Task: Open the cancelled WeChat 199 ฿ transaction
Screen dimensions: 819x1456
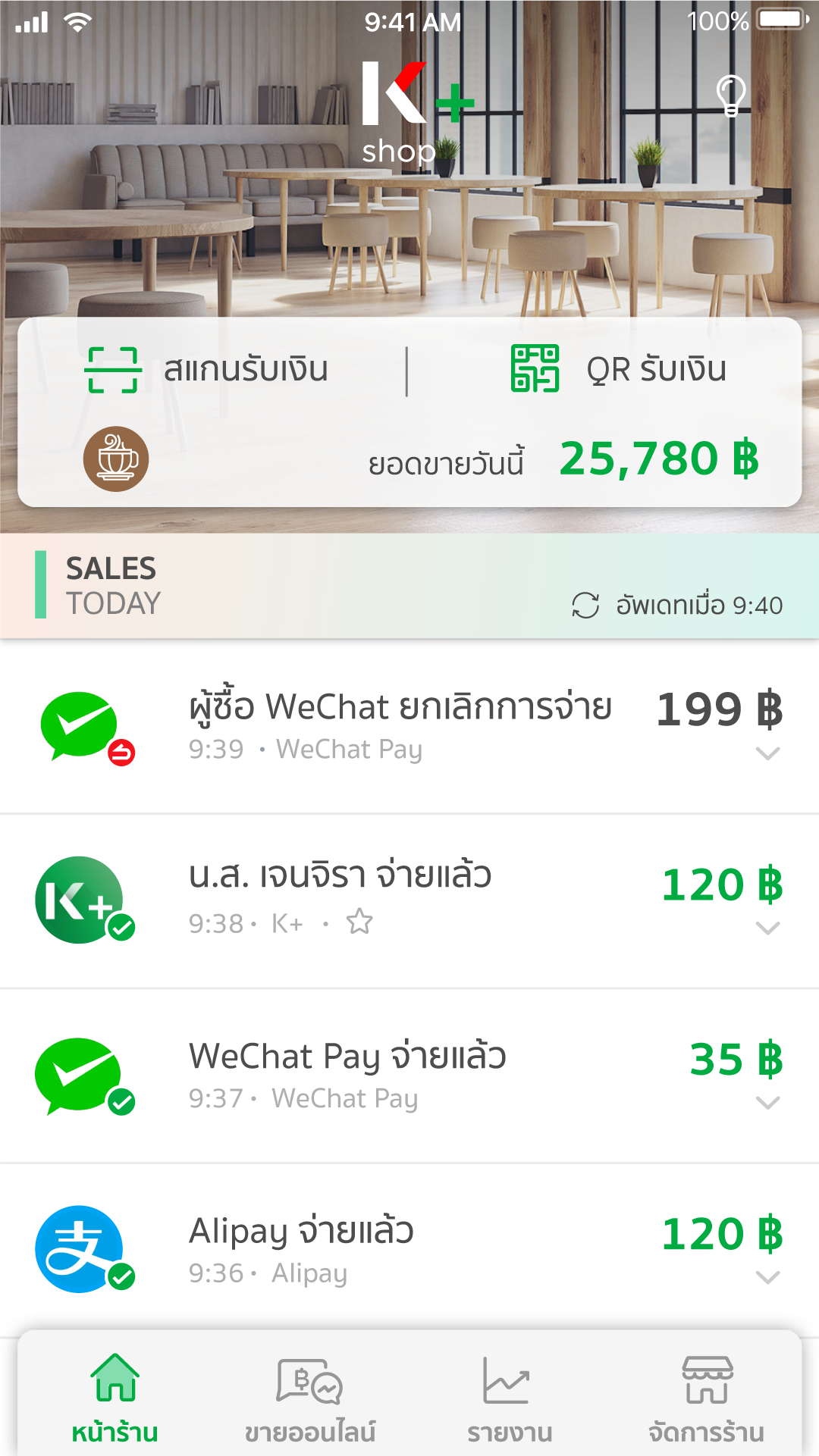Action: pyautogui.click(x=409, y=727)
